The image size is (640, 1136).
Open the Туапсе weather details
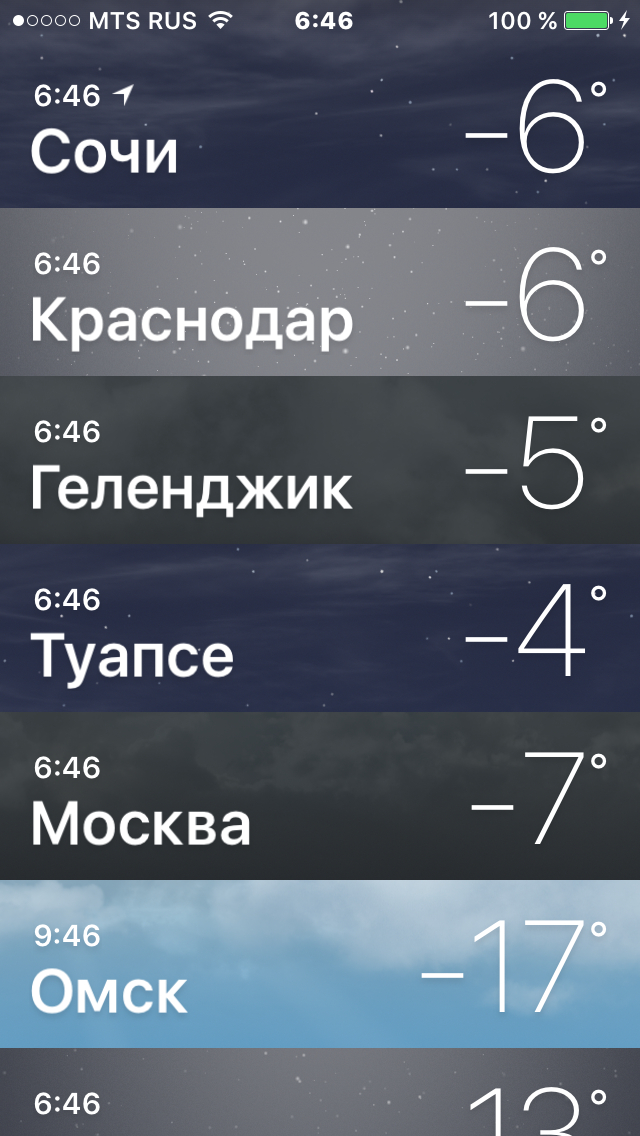320,628
